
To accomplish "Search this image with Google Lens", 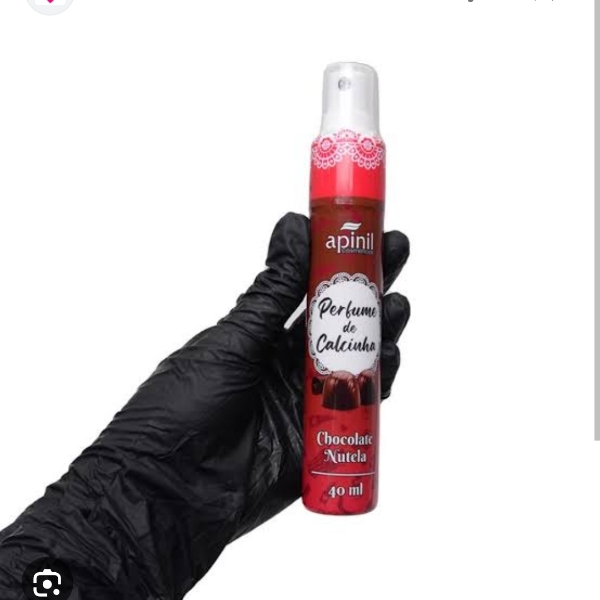I will 47,582.
